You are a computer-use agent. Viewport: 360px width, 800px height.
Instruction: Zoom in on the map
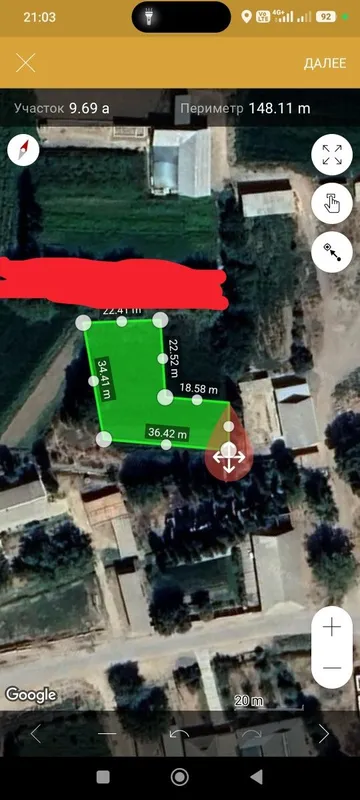[x=332, y=627]
